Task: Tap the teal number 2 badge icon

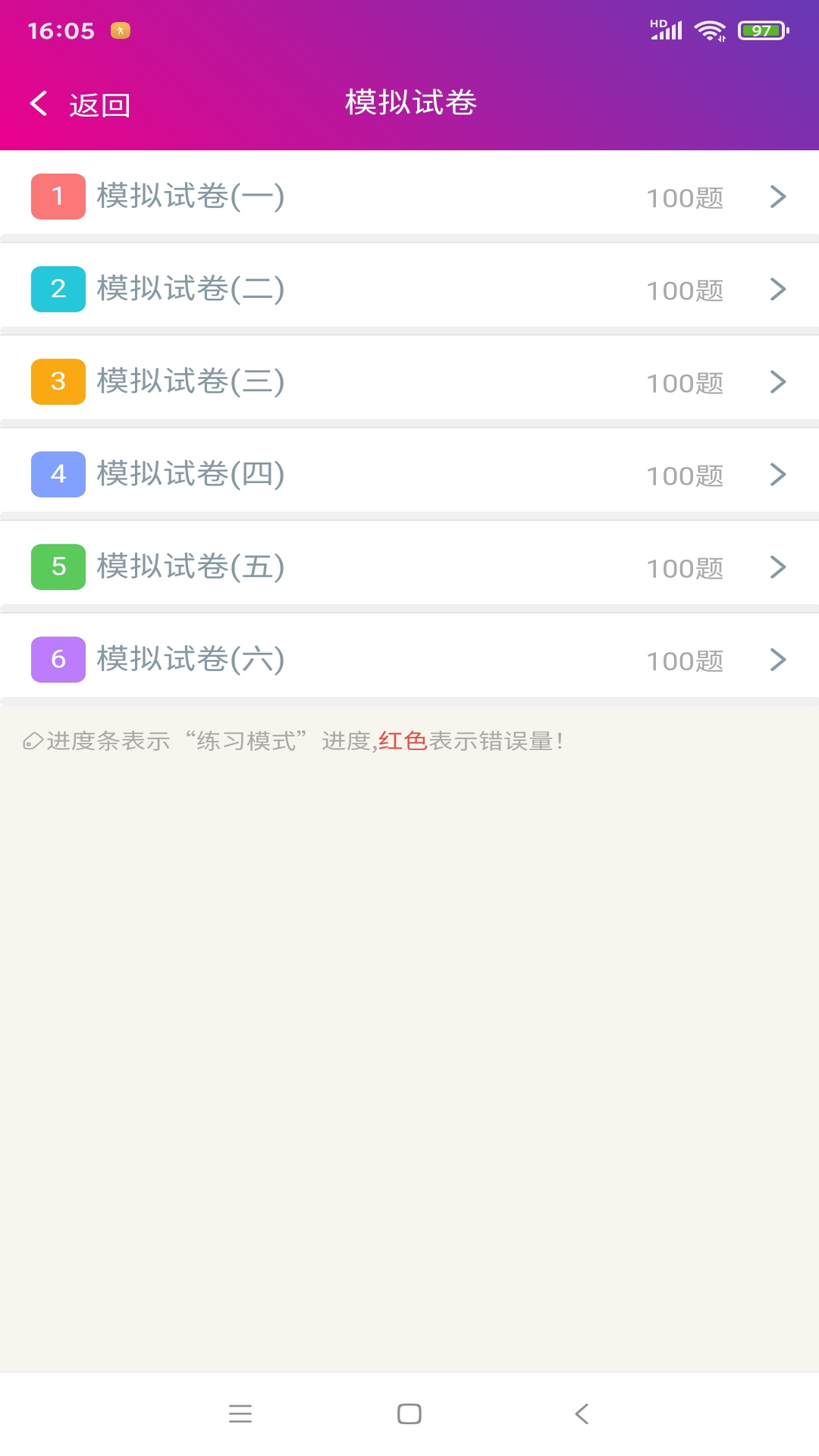Action: [x=58, y=288]
